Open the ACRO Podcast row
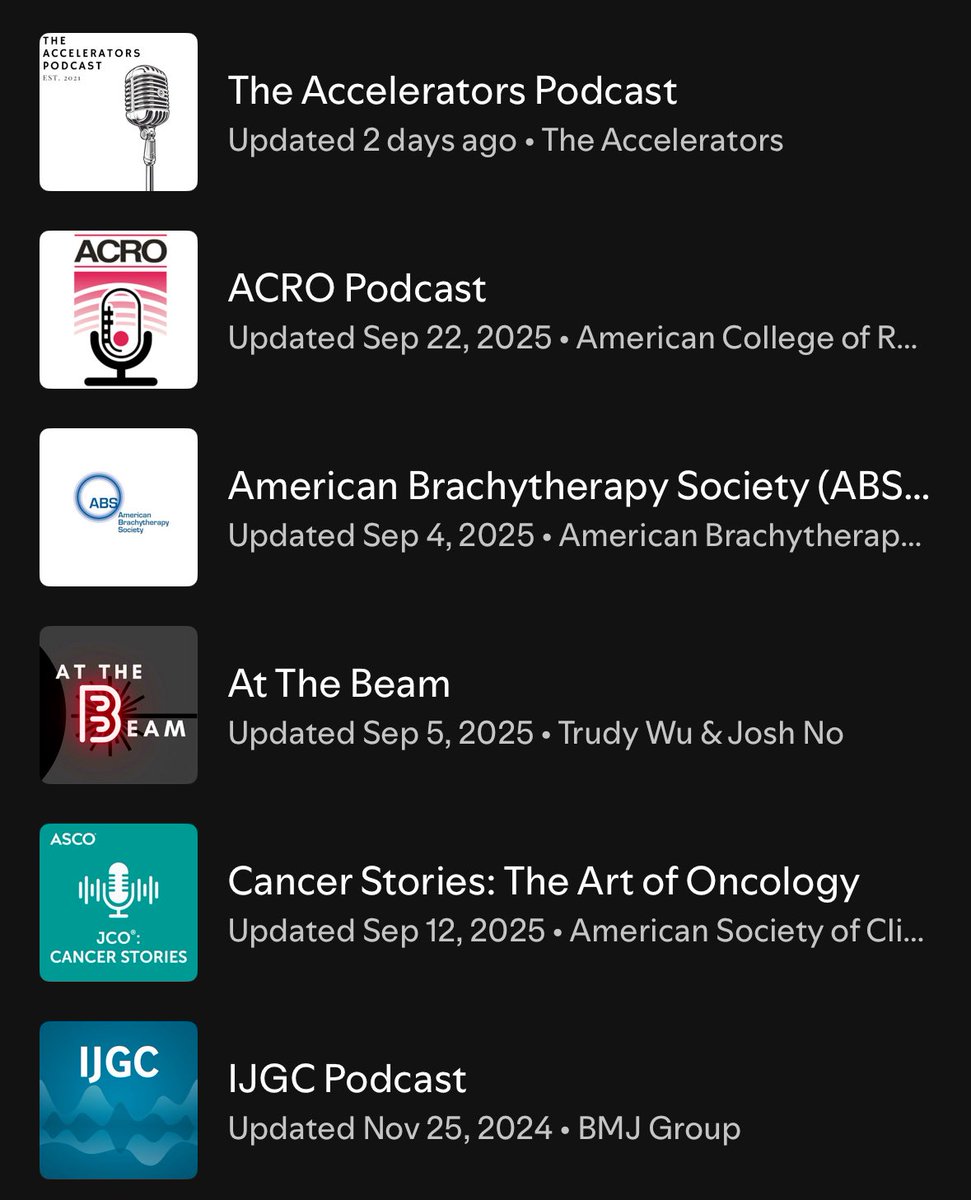The height and width of the screenshot is (1200, 971). point(485,310)
